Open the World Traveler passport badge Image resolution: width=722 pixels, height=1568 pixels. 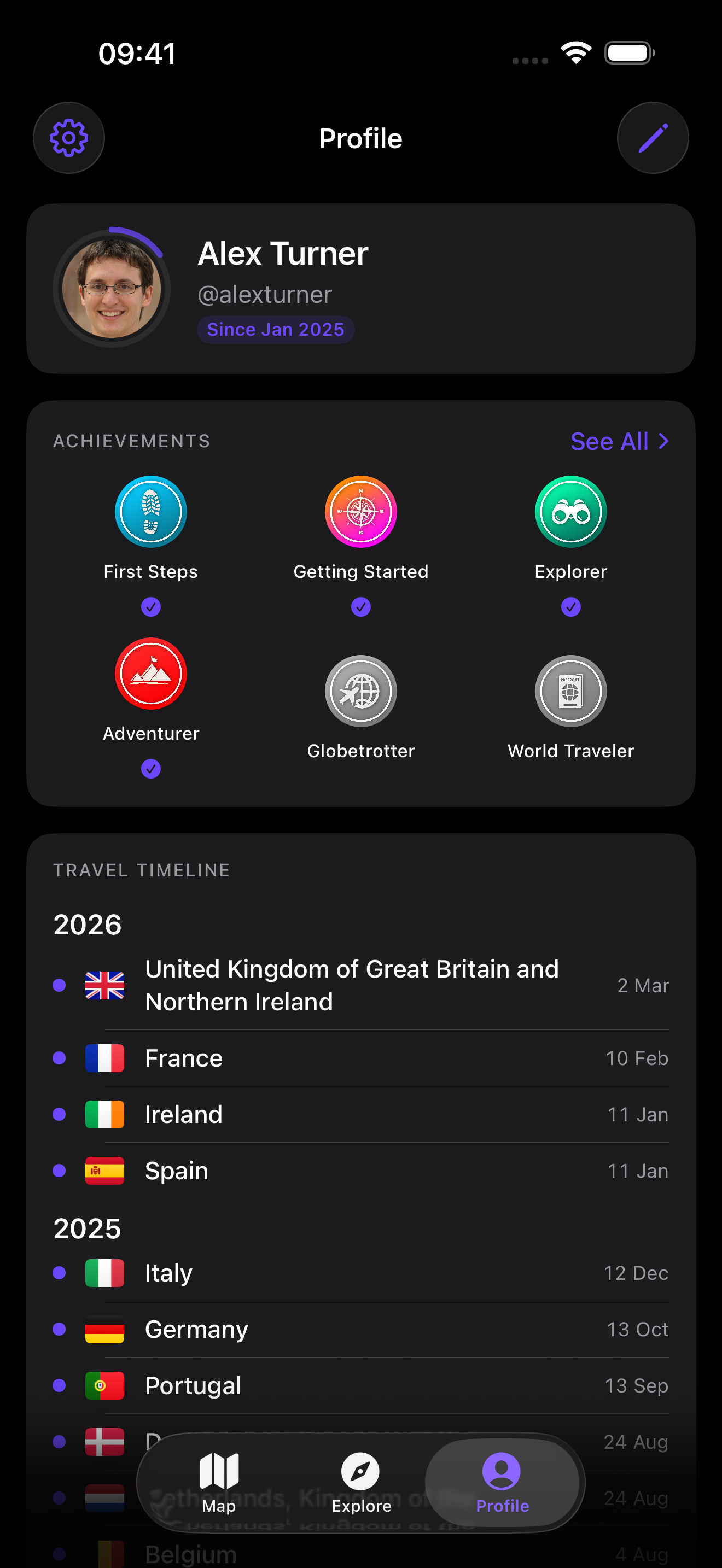570,691
